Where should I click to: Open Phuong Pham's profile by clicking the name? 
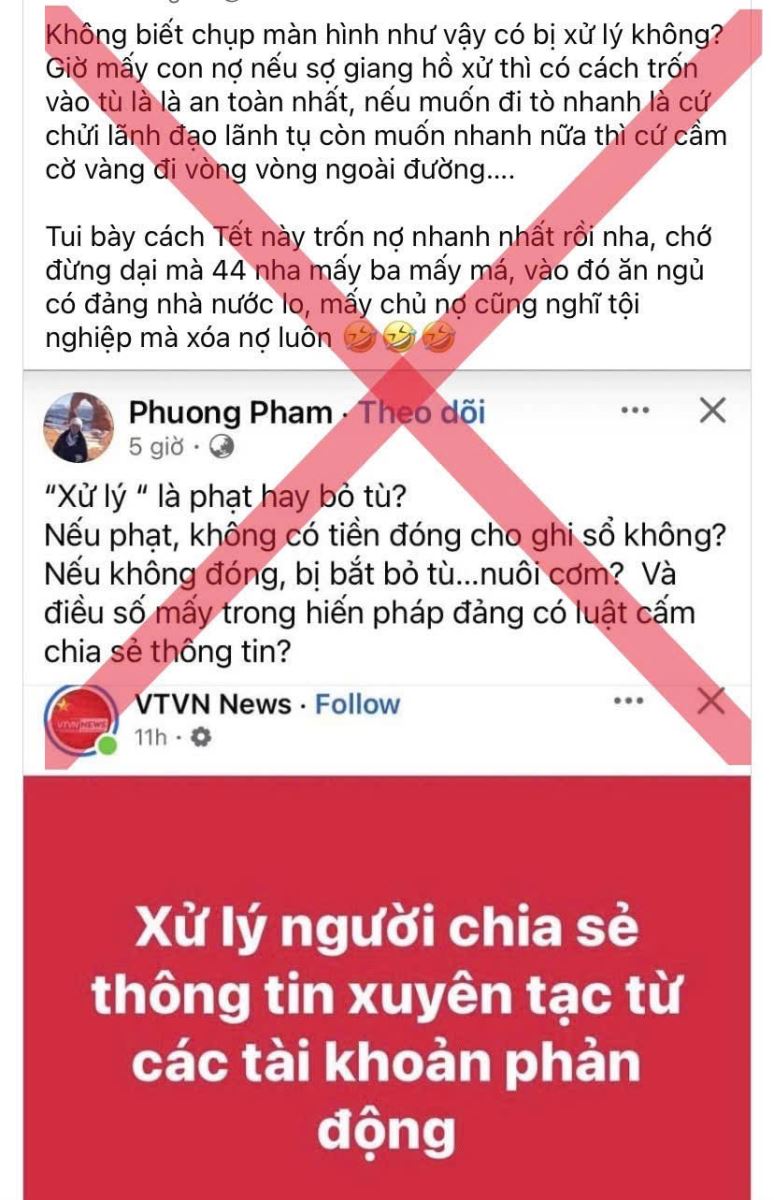click(x=230, y=413)
